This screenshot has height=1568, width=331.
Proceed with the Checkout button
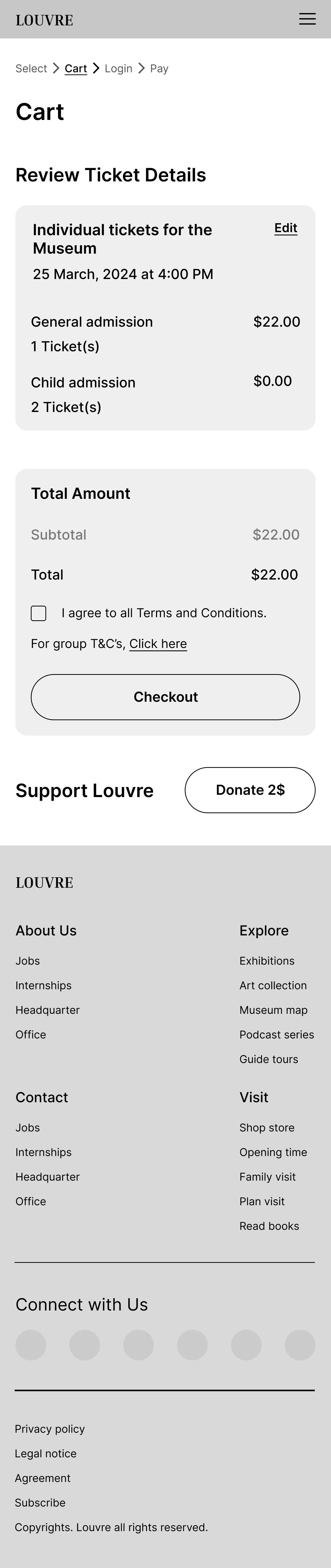pyautogui.click(x=165, y=697)
